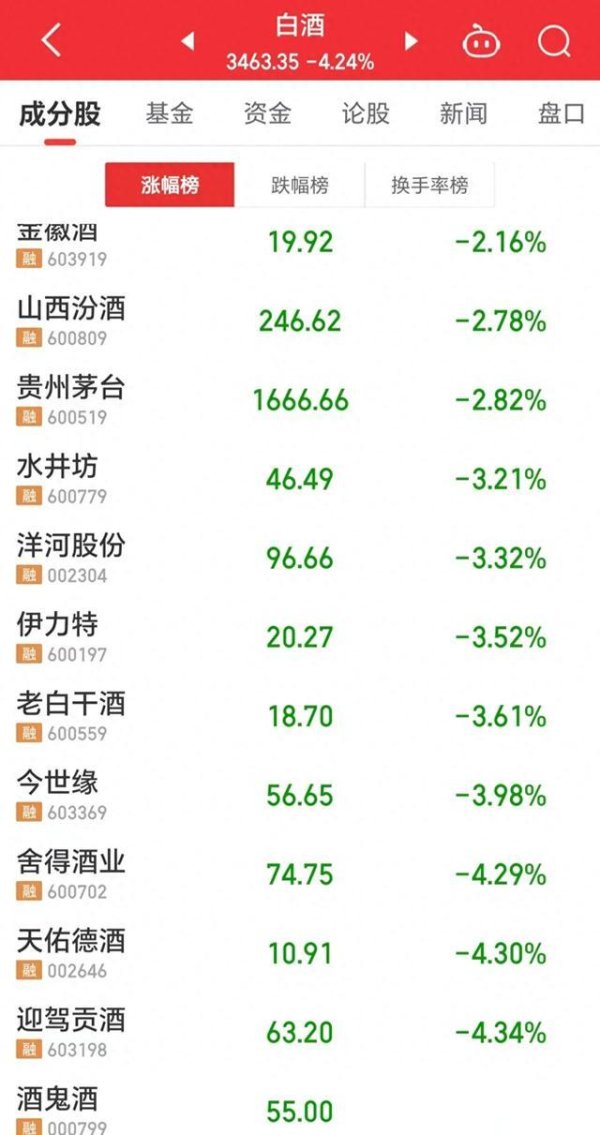Open the 山西汾酒 stock row
This screenshot has height=1135, width=600.
click(300, 321)
